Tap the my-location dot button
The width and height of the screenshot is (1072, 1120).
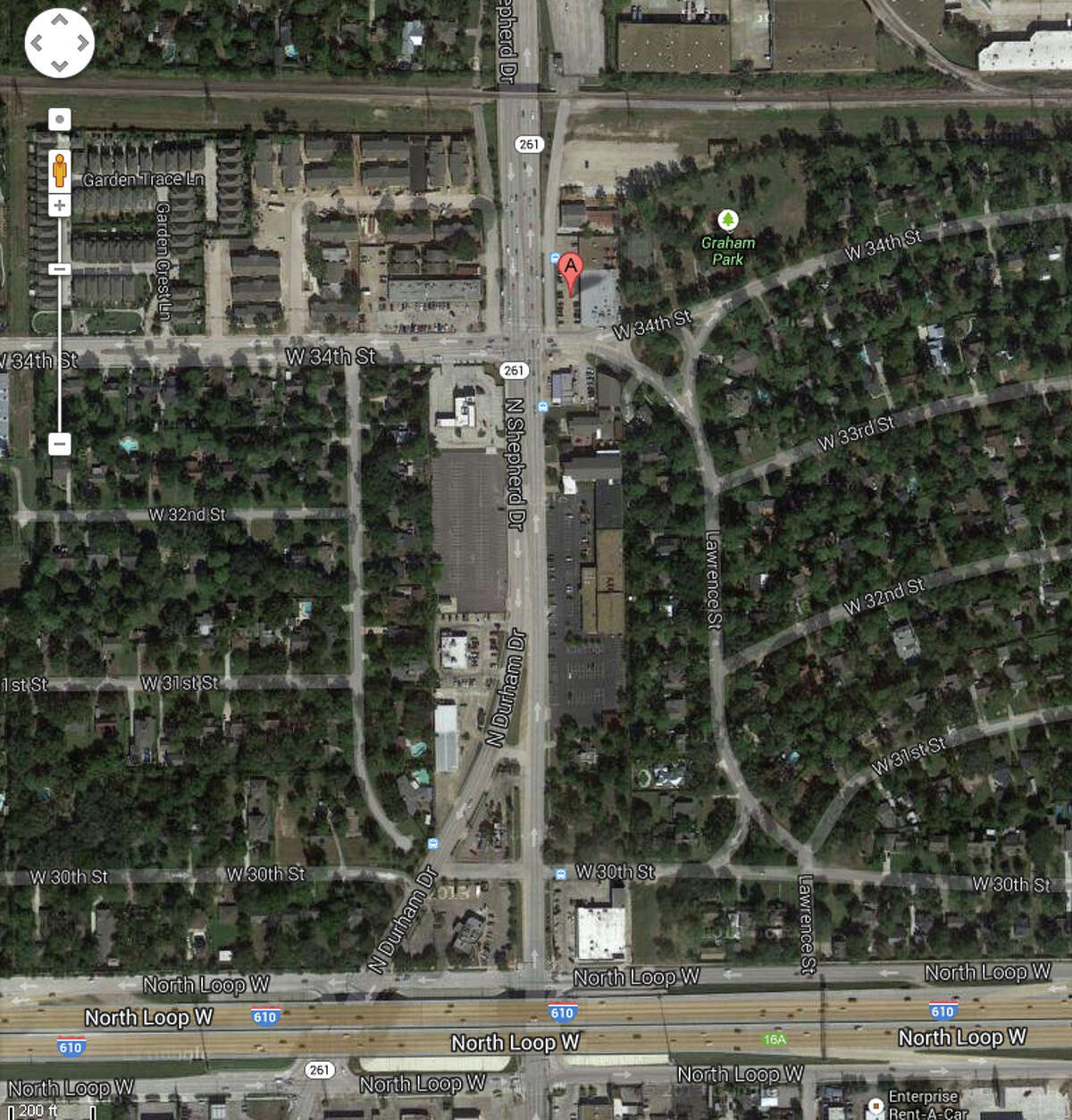(60, 120)
